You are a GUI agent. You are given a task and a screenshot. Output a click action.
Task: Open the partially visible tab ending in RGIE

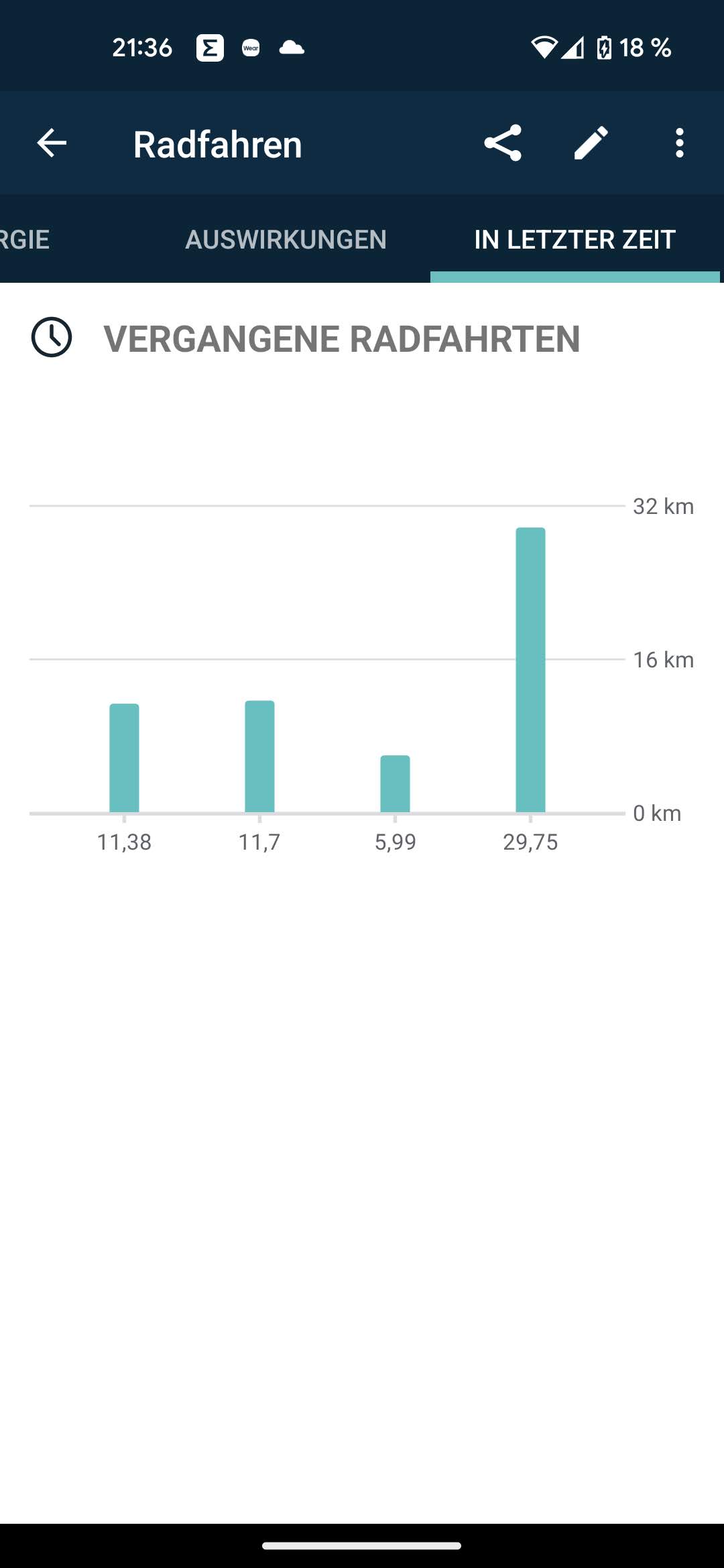click(x=25, y=239)
